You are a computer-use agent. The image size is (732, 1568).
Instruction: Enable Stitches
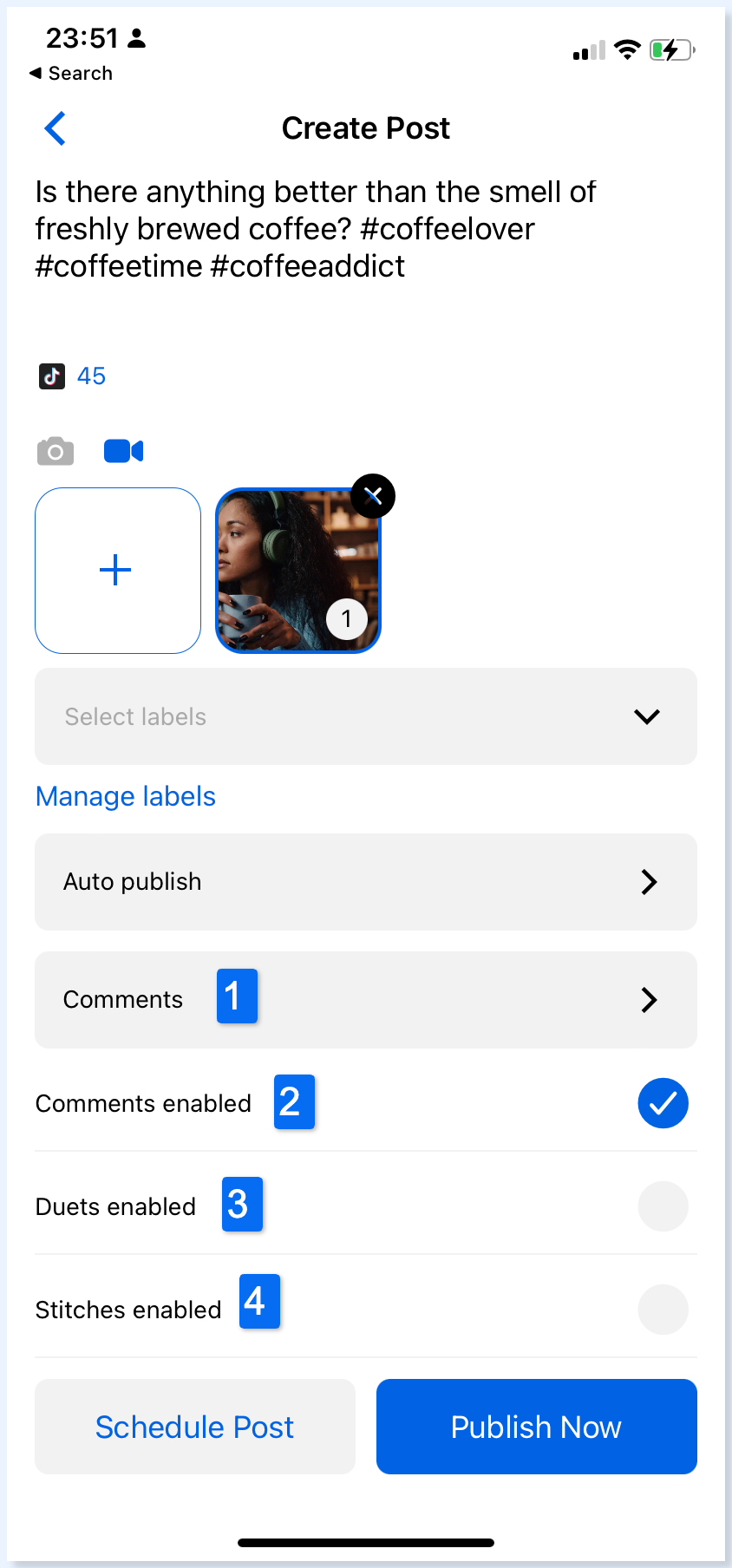(x=663, y=1310)
